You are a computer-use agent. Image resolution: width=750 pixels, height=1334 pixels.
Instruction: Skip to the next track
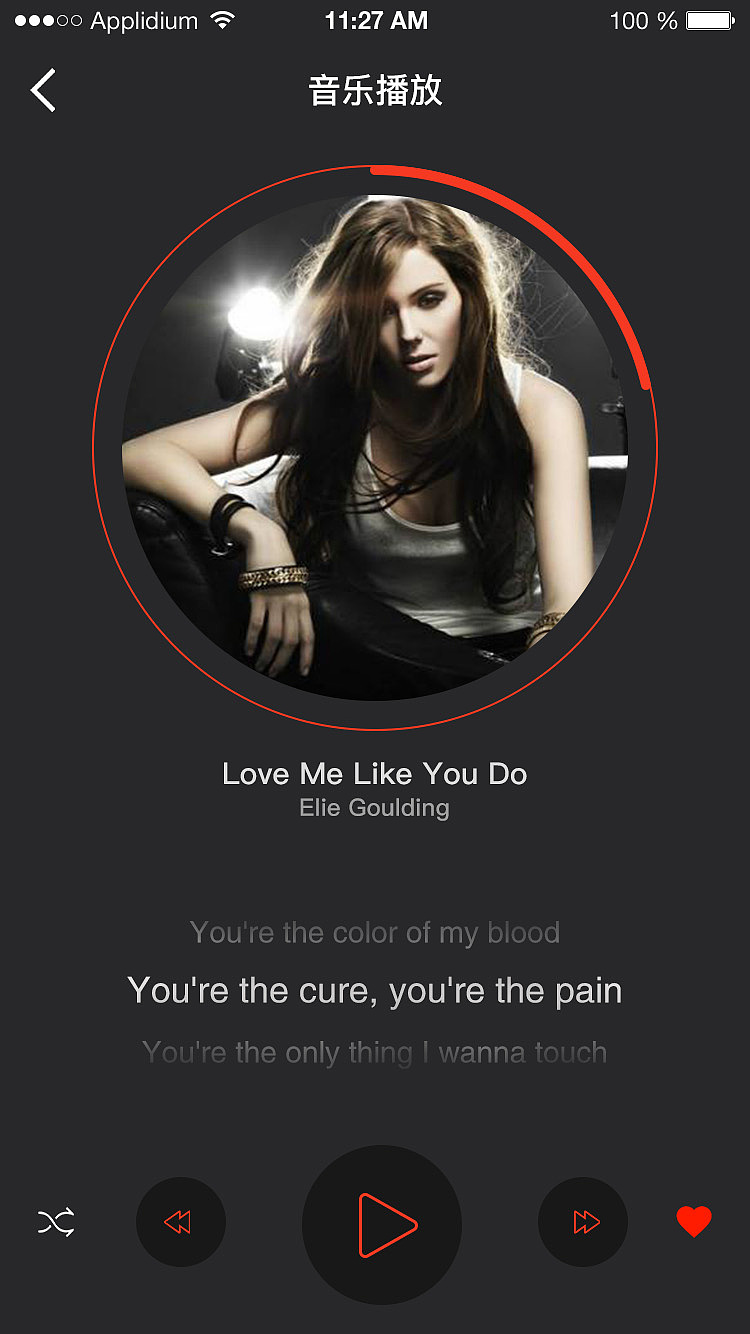(x=583, y=1222)
